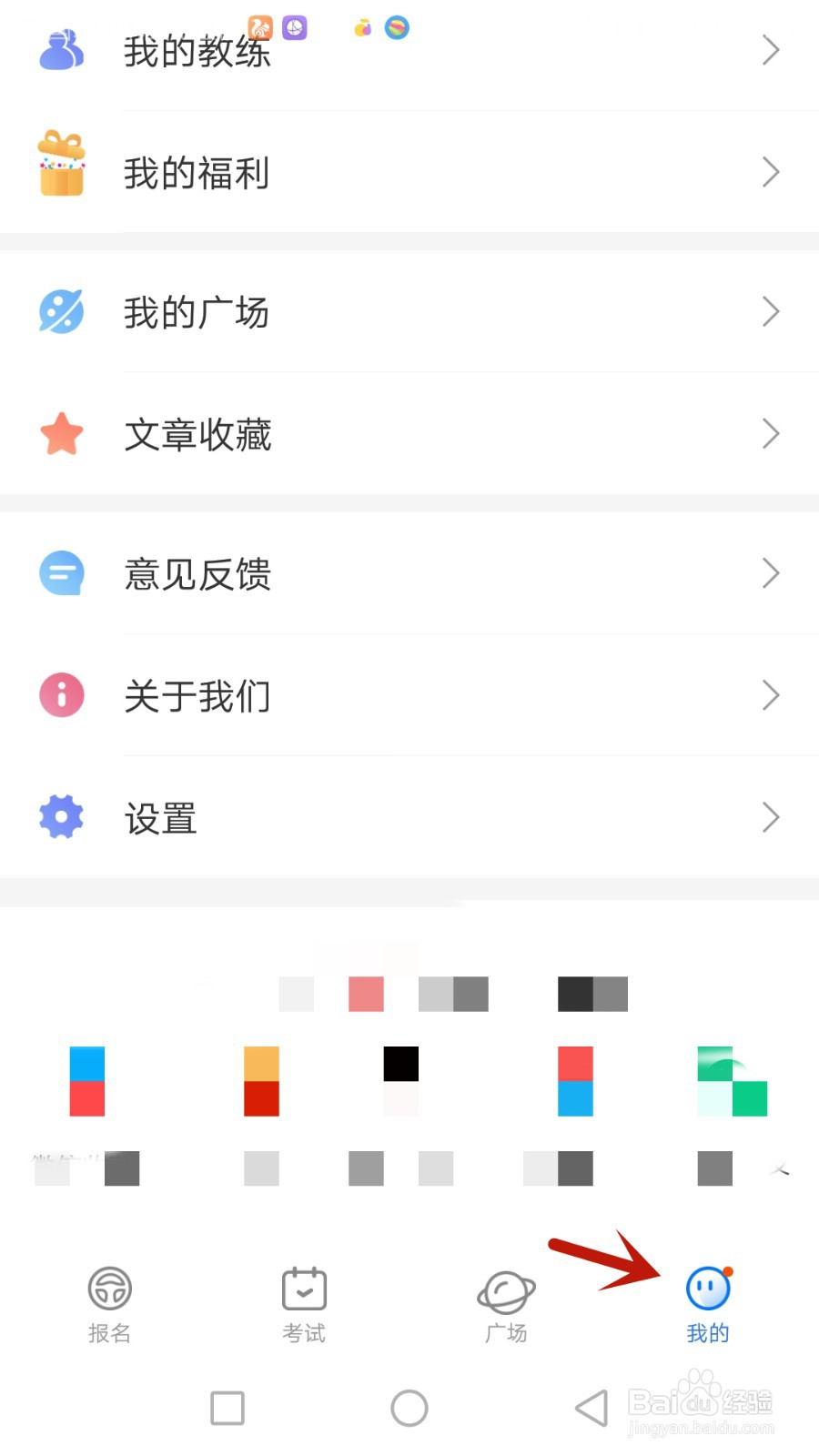Open 我的广场 row
Image resolution: width=819 pixels, height=1456 pixels.
coord(409,312)
